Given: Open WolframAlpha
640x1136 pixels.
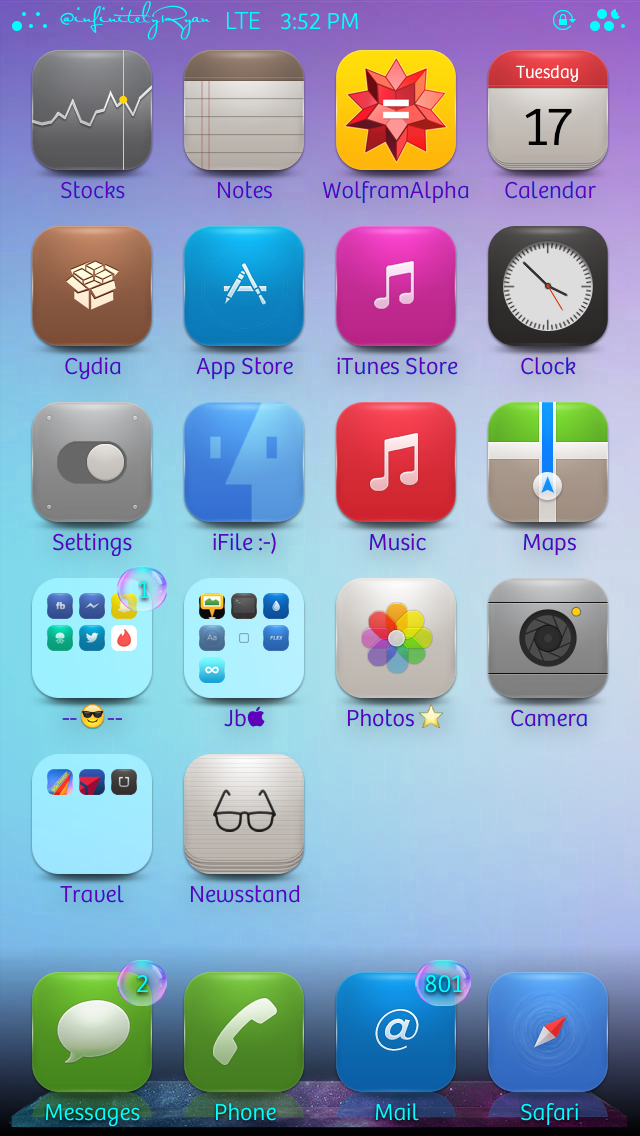Looking at the screenshot, I should [396, 110].
